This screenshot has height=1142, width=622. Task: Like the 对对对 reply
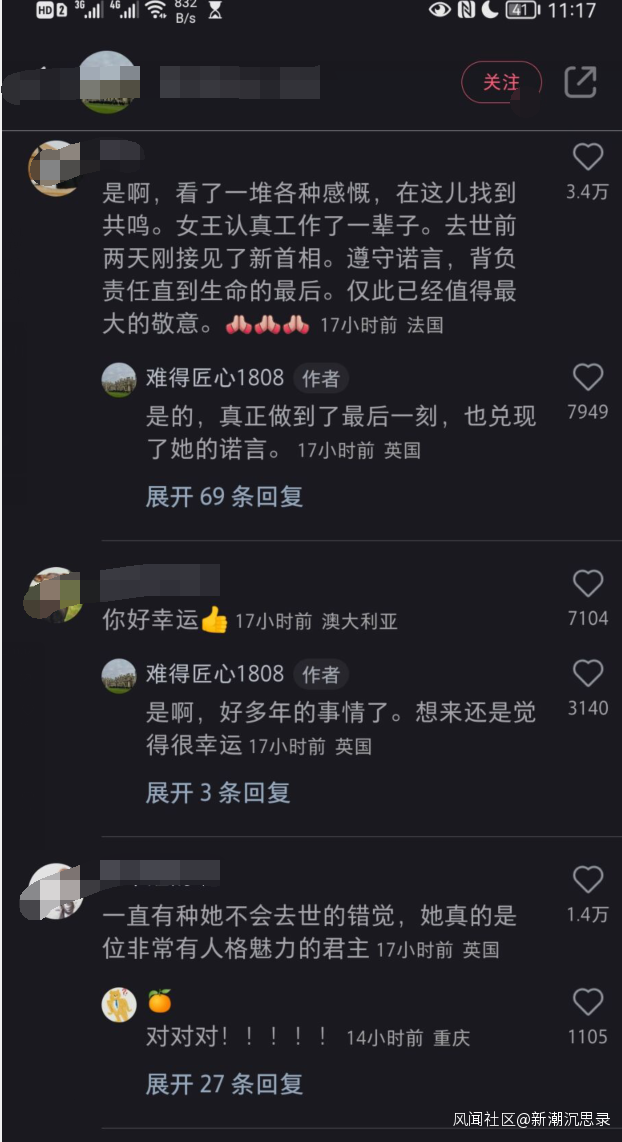(587, 1002)
